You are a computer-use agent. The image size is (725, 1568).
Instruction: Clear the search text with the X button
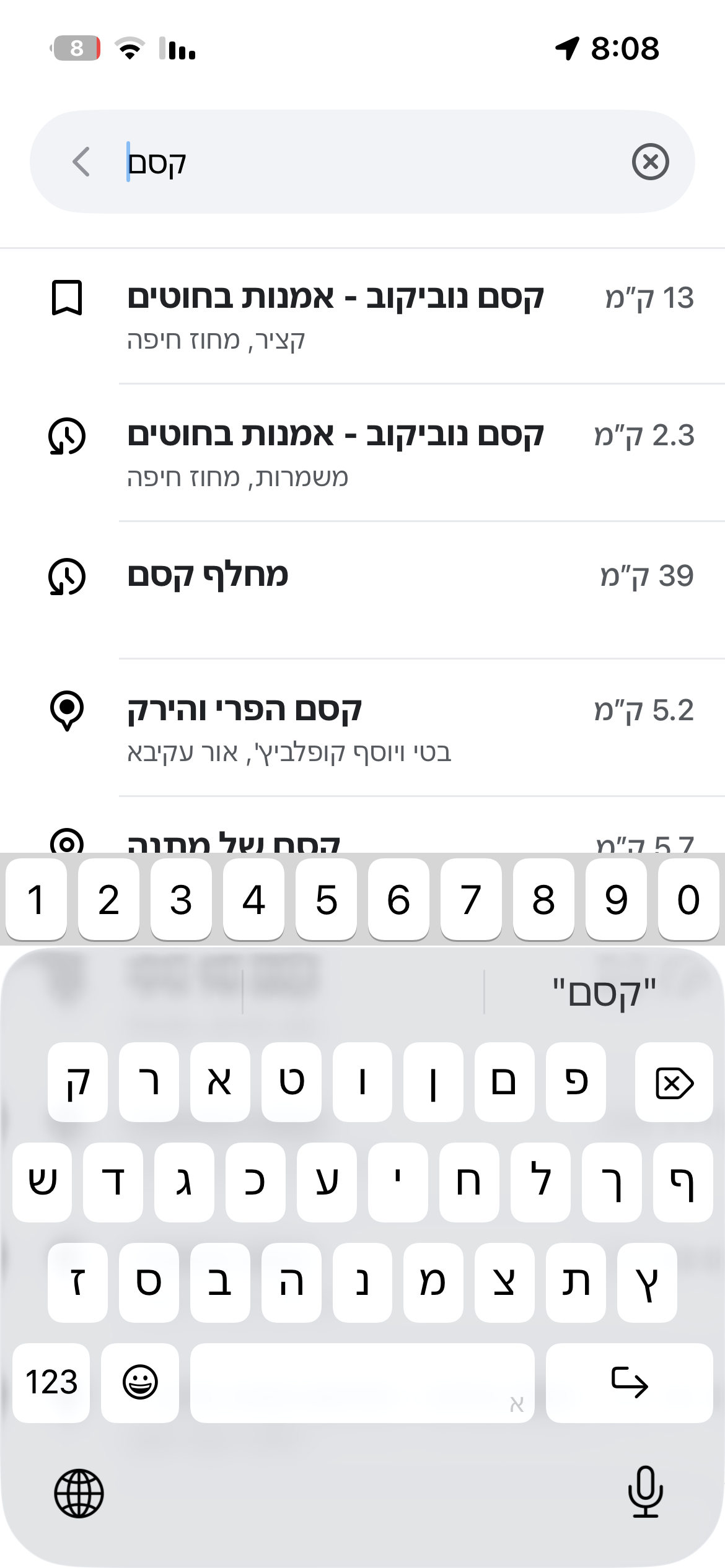(x=650, y=162)
